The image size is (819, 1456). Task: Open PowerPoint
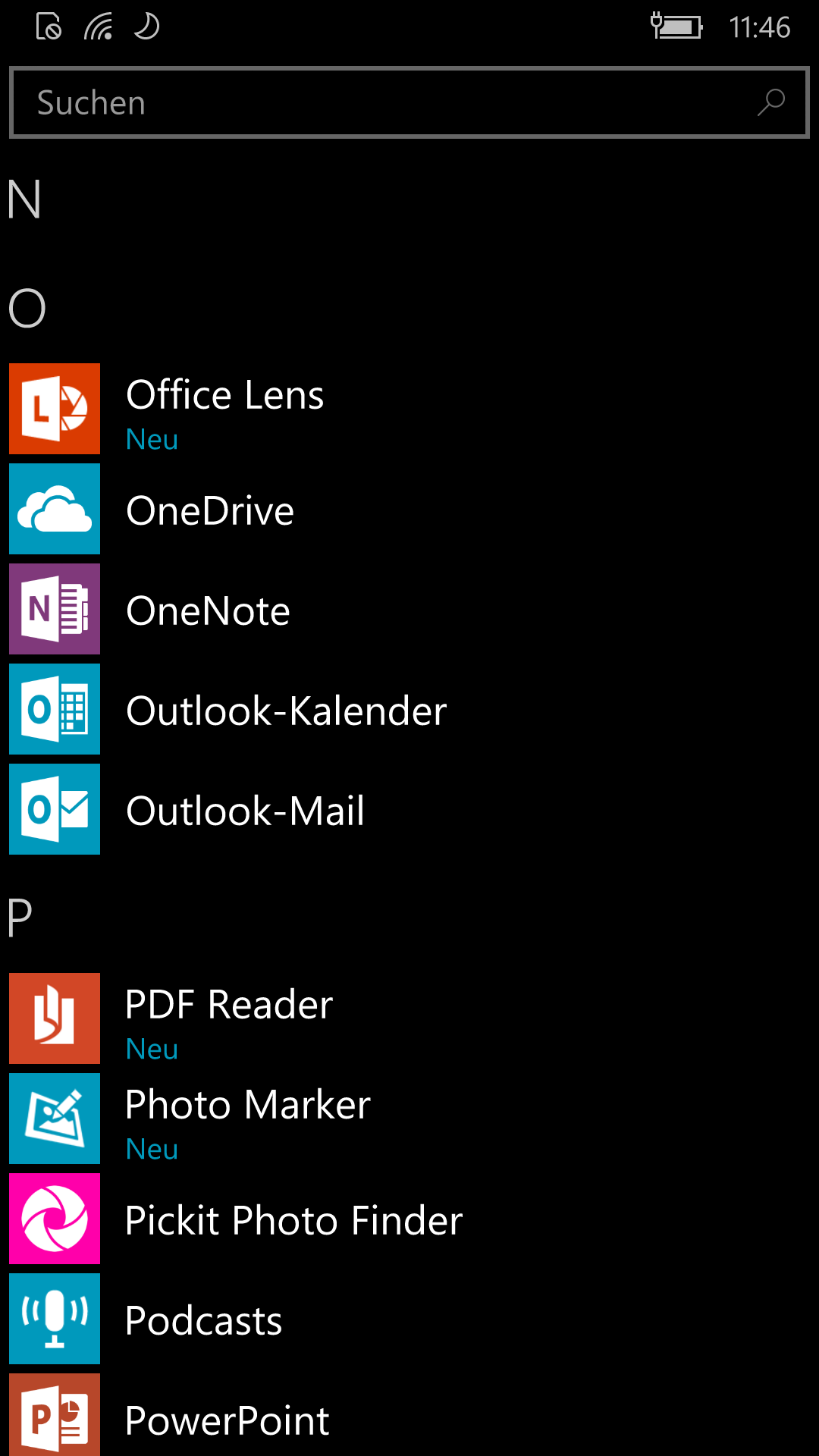[x=409, y=1415]
